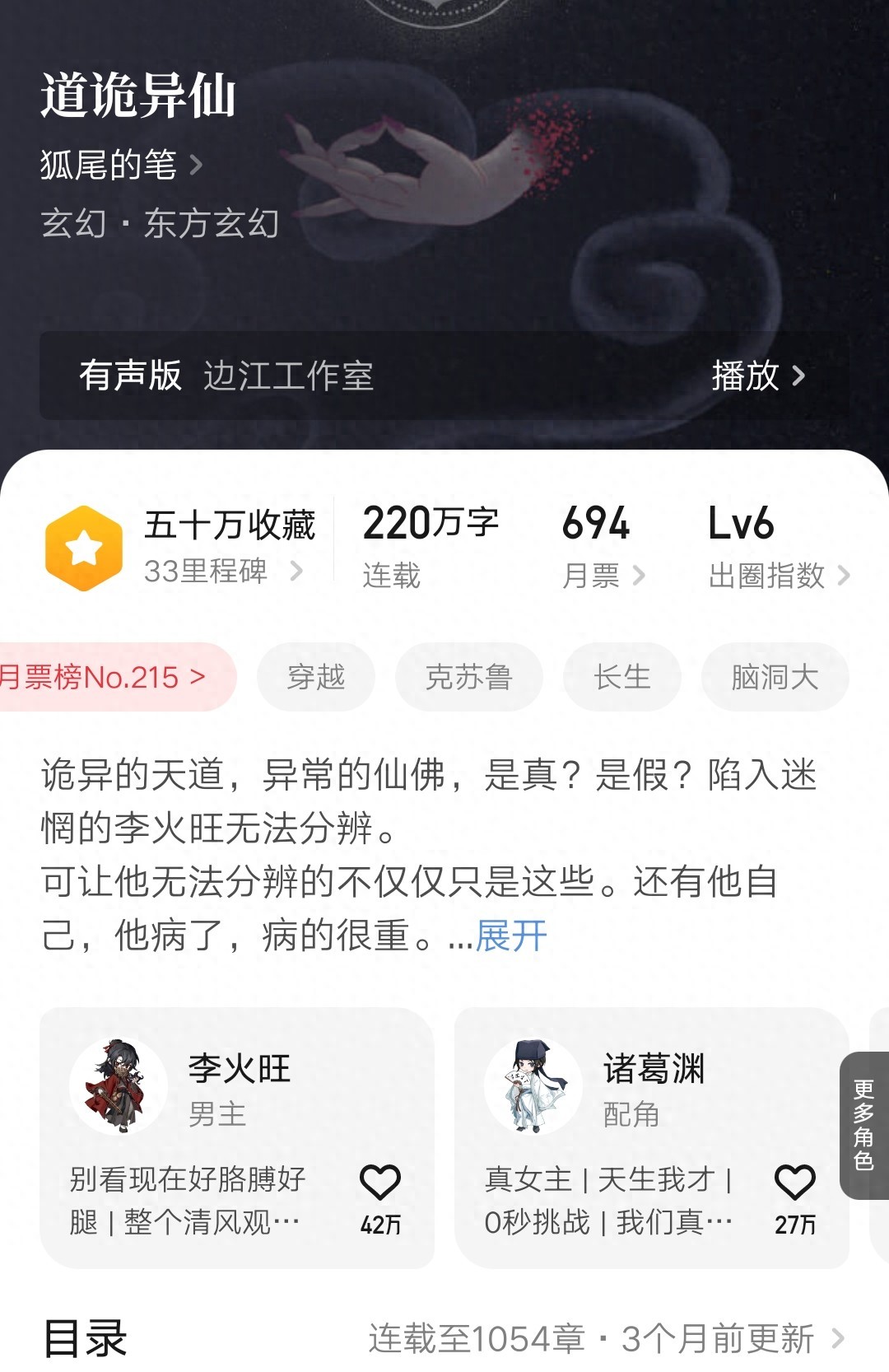
Task: Open the 33里程碑 milestones
Action: (222, 570)
